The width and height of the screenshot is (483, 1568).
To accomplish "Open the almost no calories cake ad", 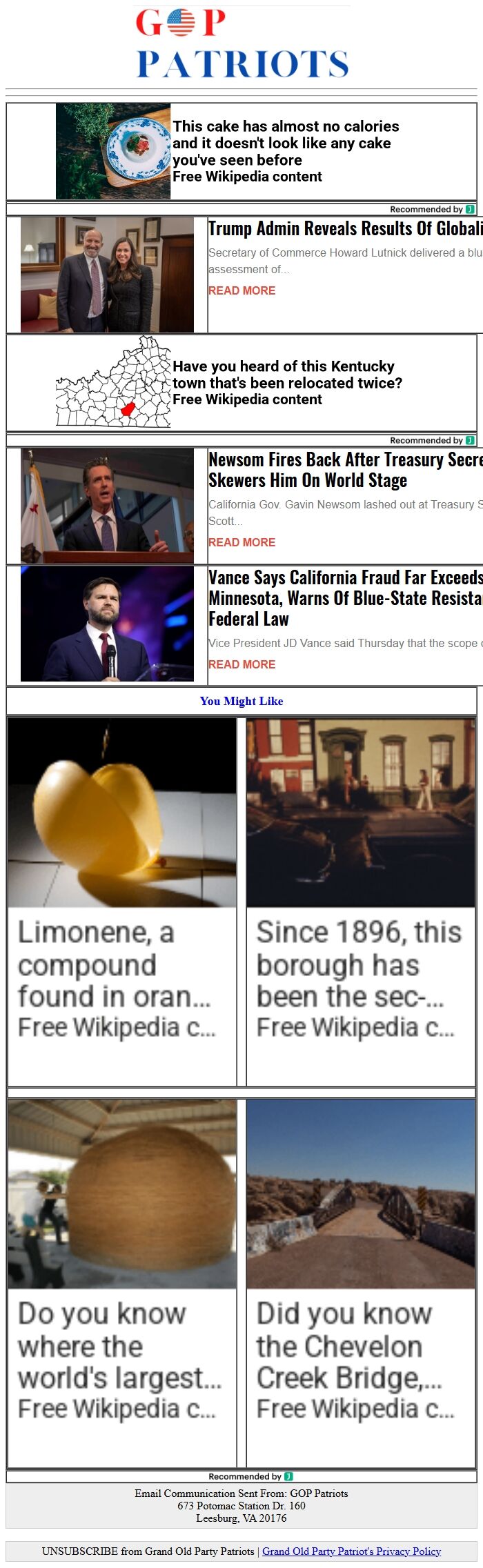I will point(285,151).
